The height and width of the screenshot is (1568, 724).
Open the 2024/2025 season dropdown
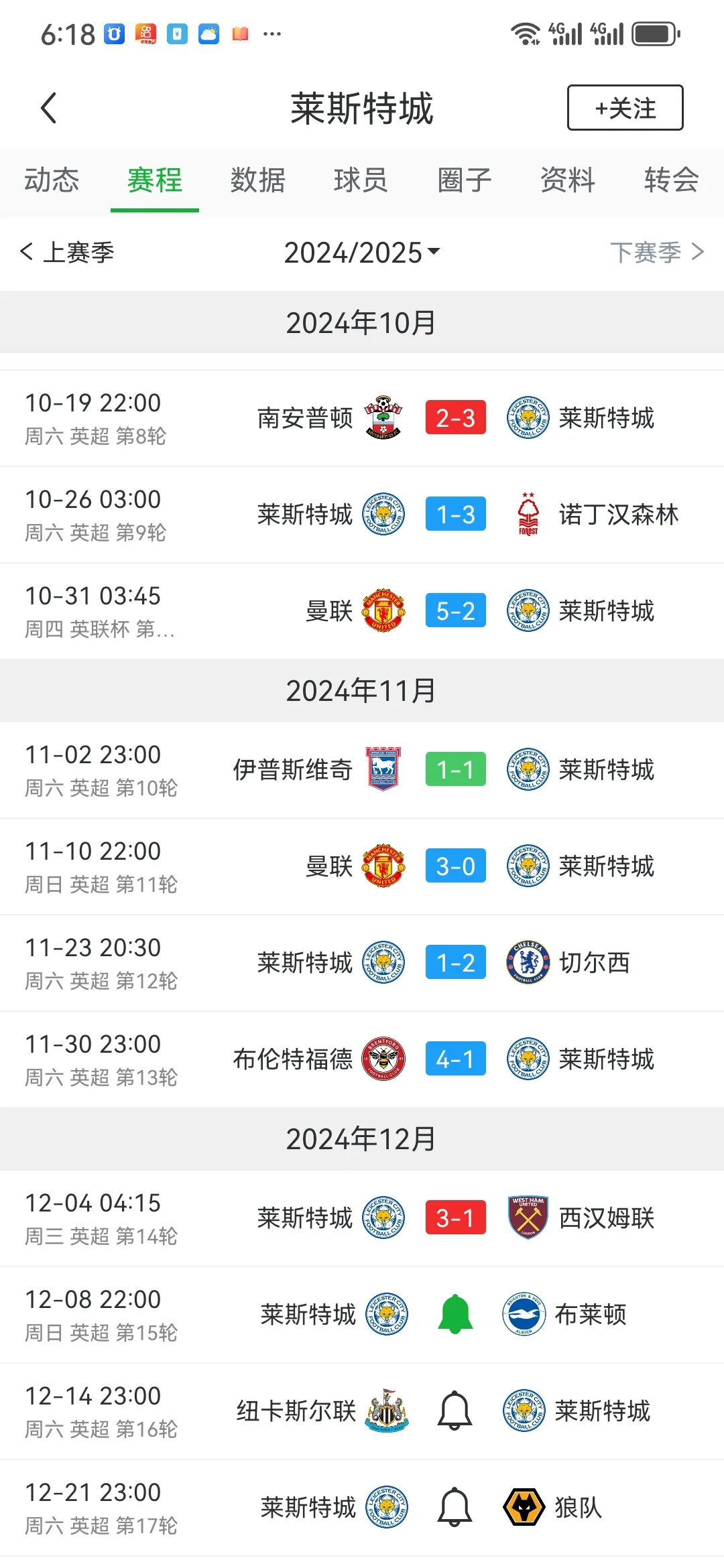pos(362,253)
